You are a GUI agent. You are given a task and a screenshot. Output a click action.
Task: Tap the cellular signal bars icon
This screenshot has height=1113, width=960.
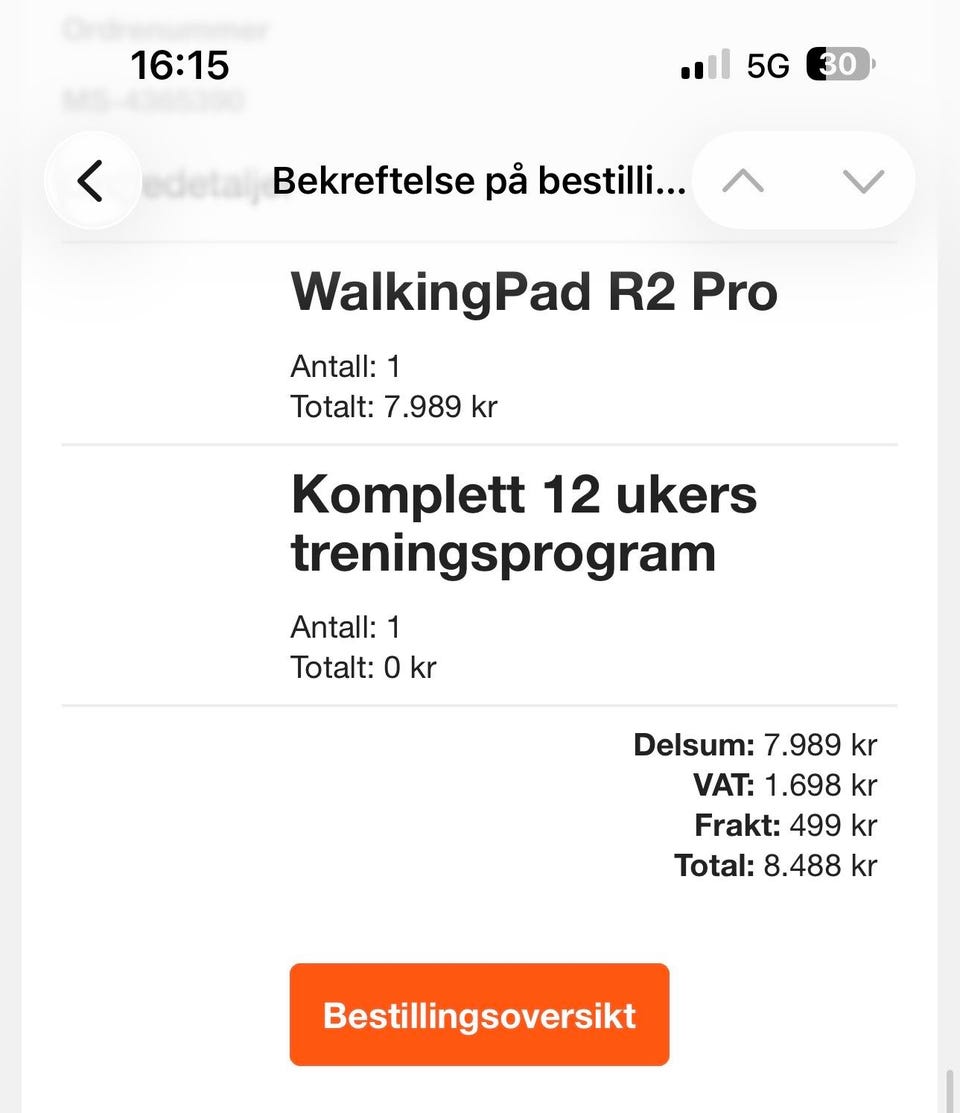pos(701,64)
